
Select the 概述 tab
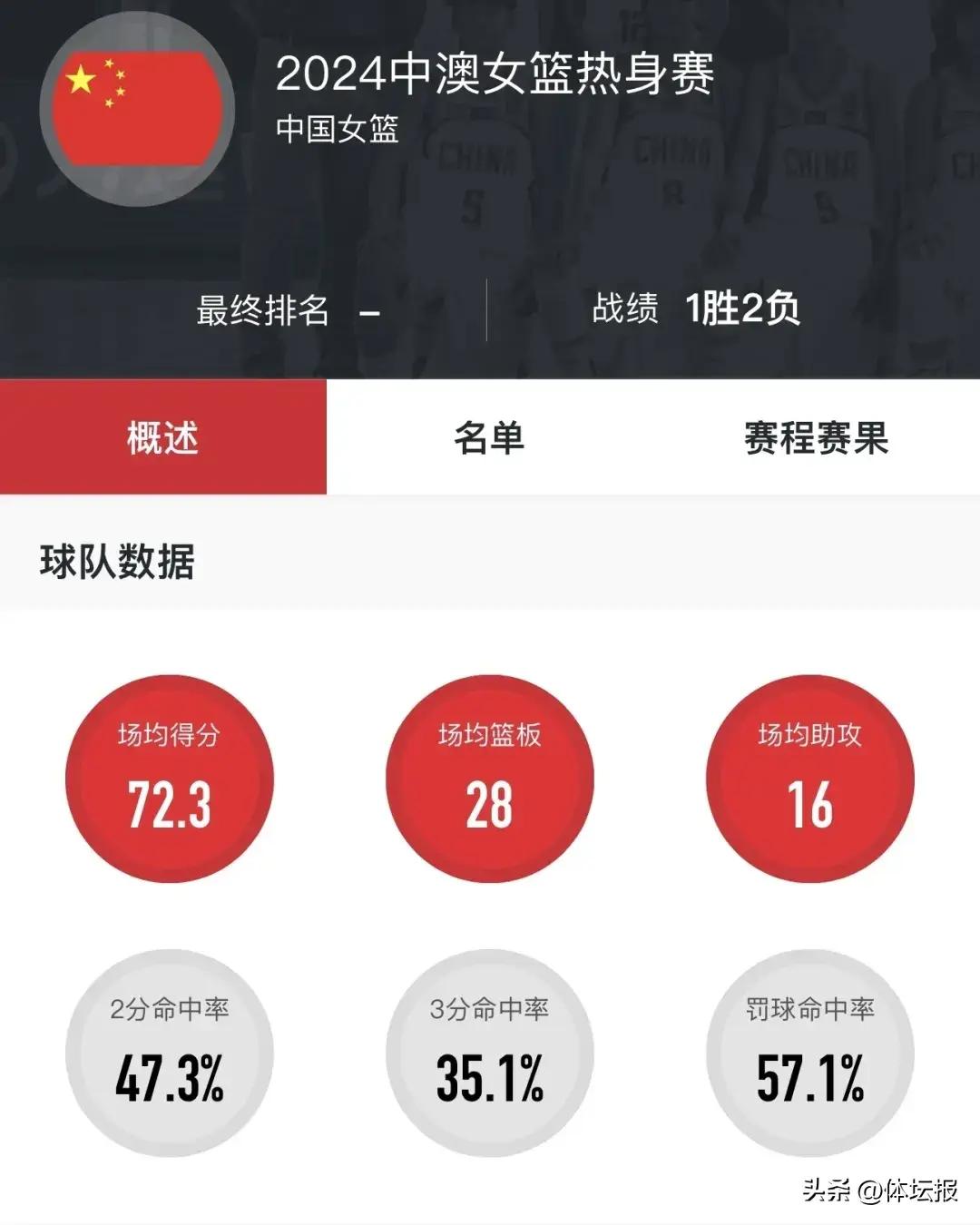point(163,438)
